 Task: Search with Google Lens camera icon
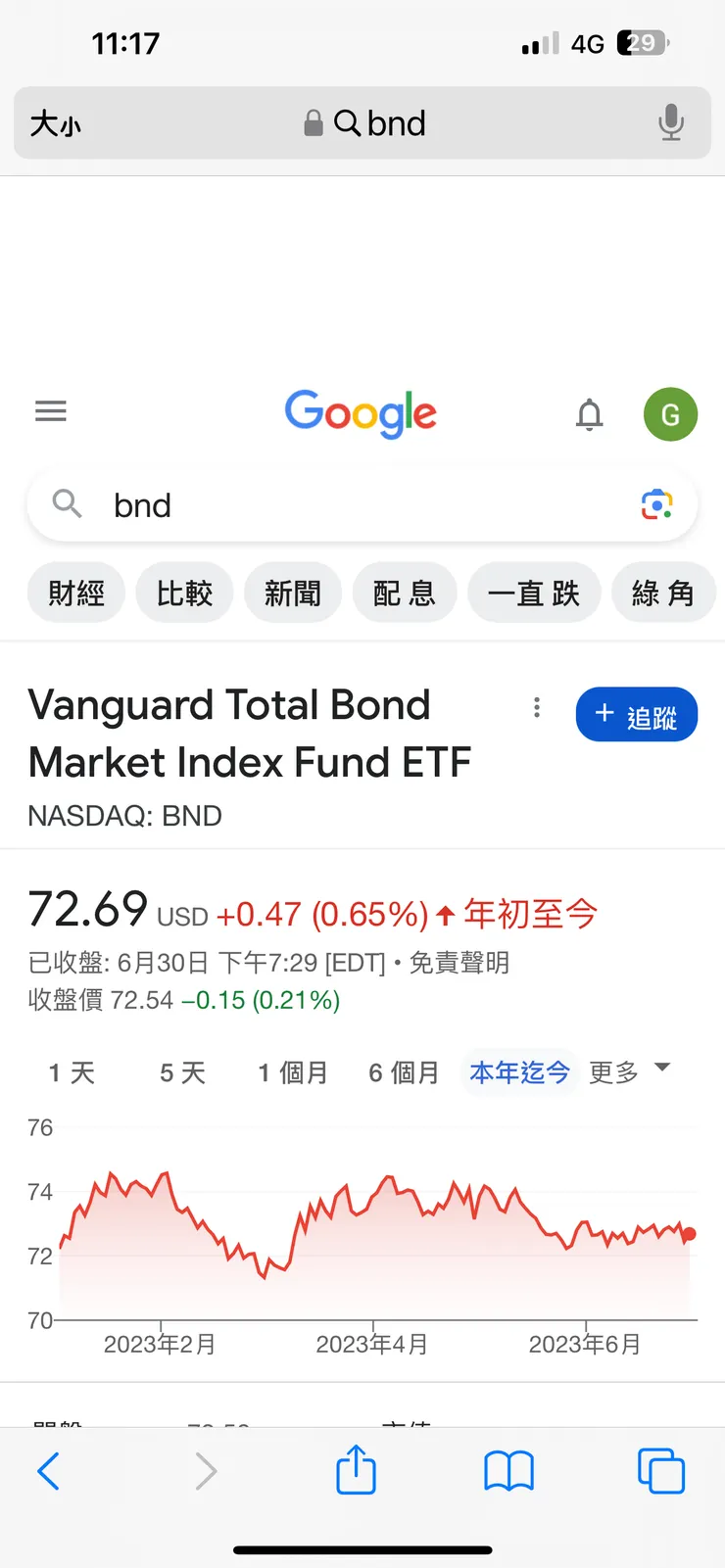656,505
